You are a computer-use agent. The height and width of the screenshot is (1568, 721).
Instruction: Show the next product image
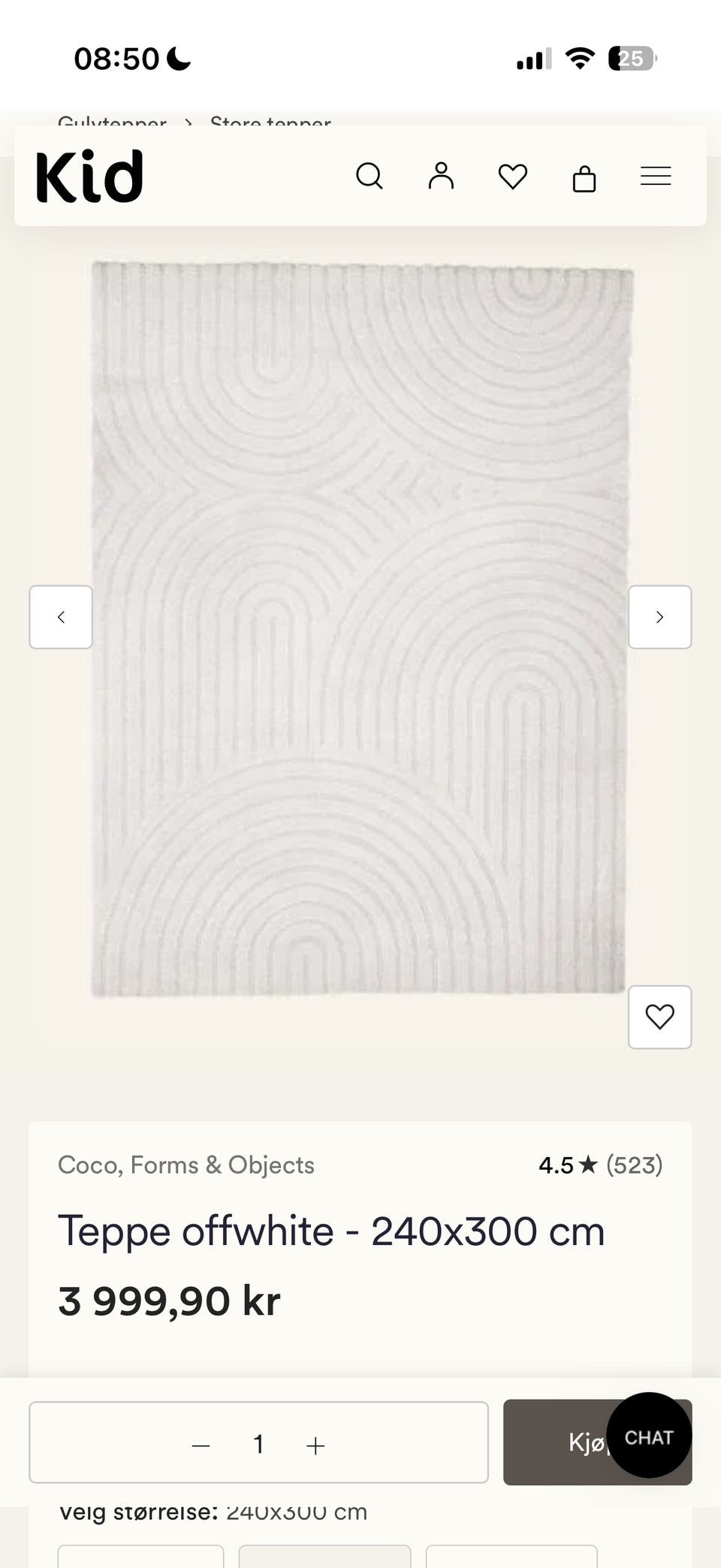659,617
